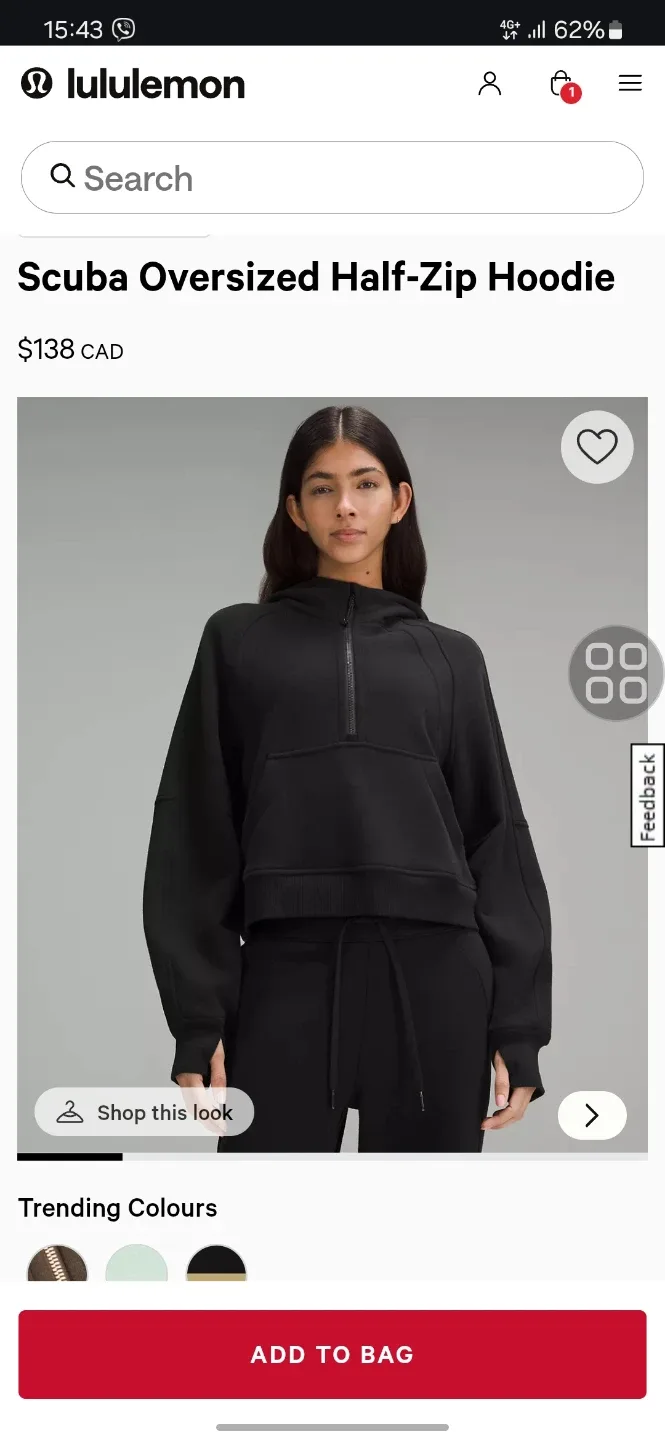The image size is (665, 1440).
Task: Select the mint green colour swatch
Action: click(137, 1265)
